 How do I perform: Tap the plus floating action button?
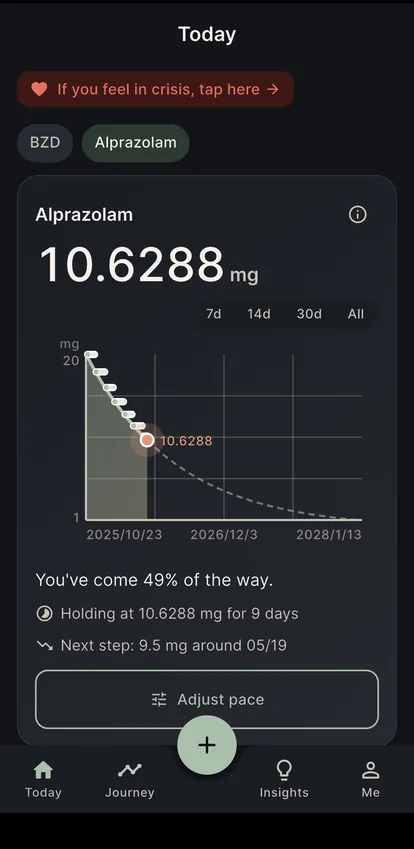point(207,745)
